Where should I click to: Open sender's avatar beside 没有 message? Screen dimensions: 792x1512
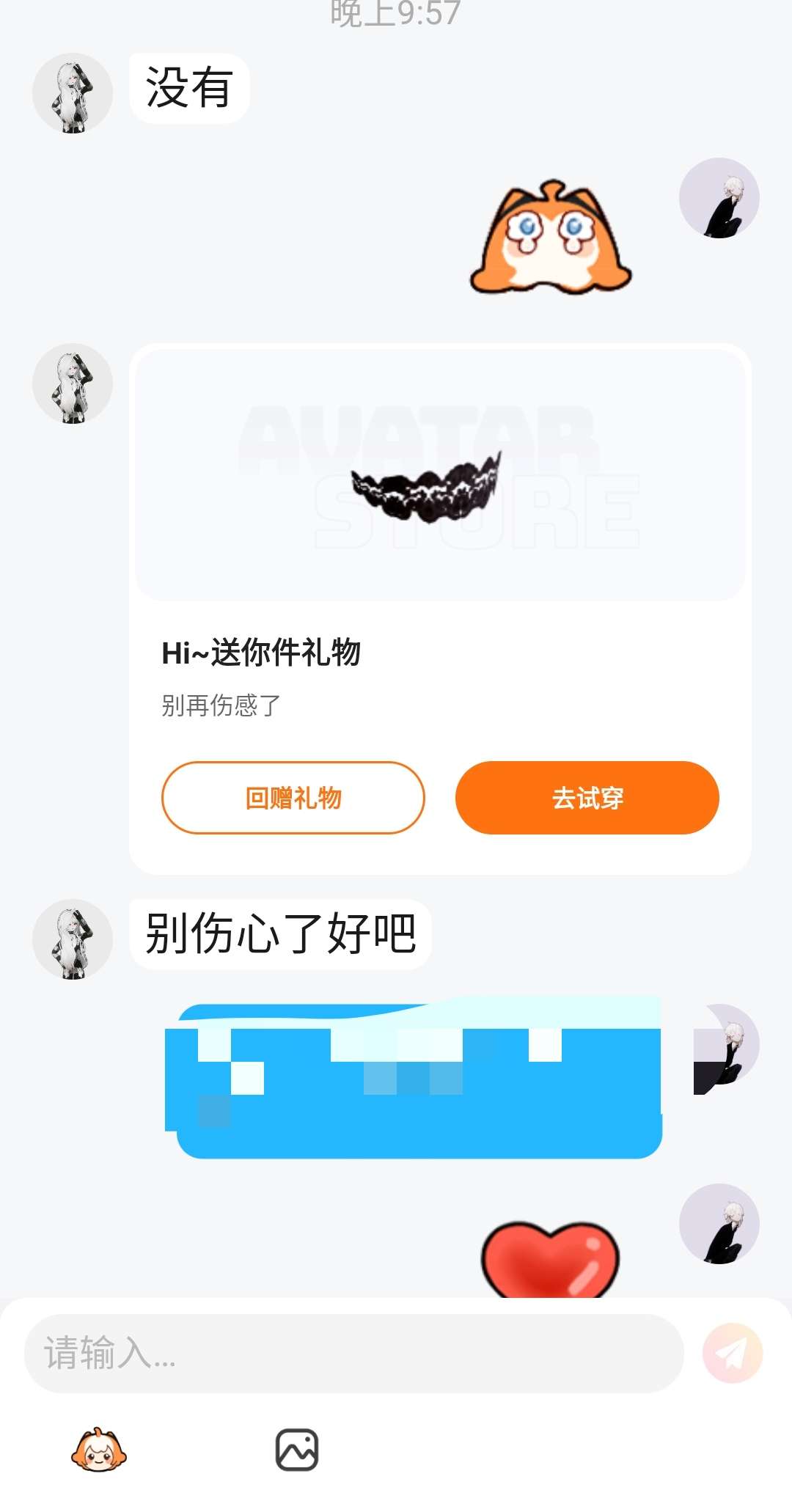coord(73,93)
